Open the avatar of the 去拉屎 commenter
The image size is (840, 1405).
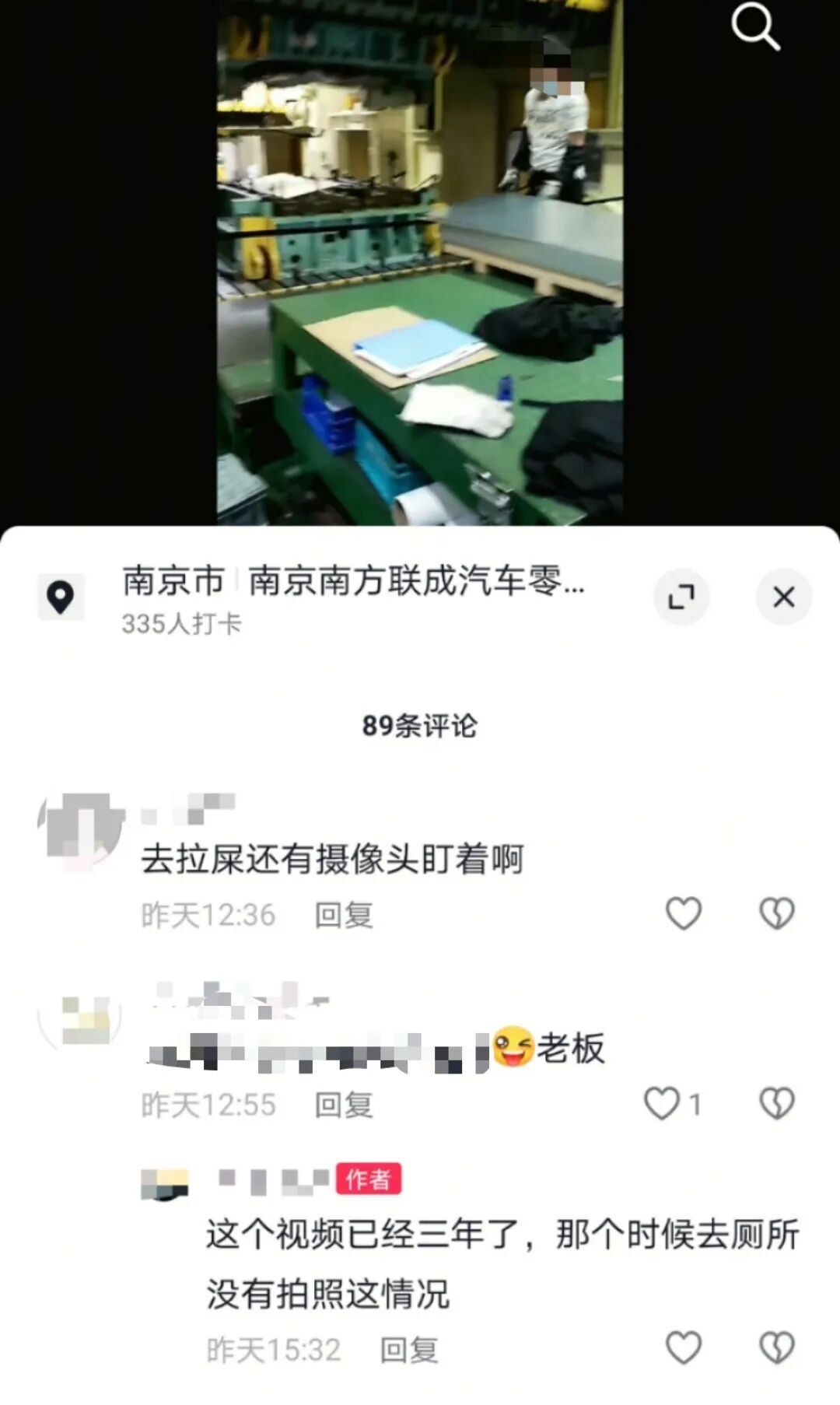(x=80, y=832)
